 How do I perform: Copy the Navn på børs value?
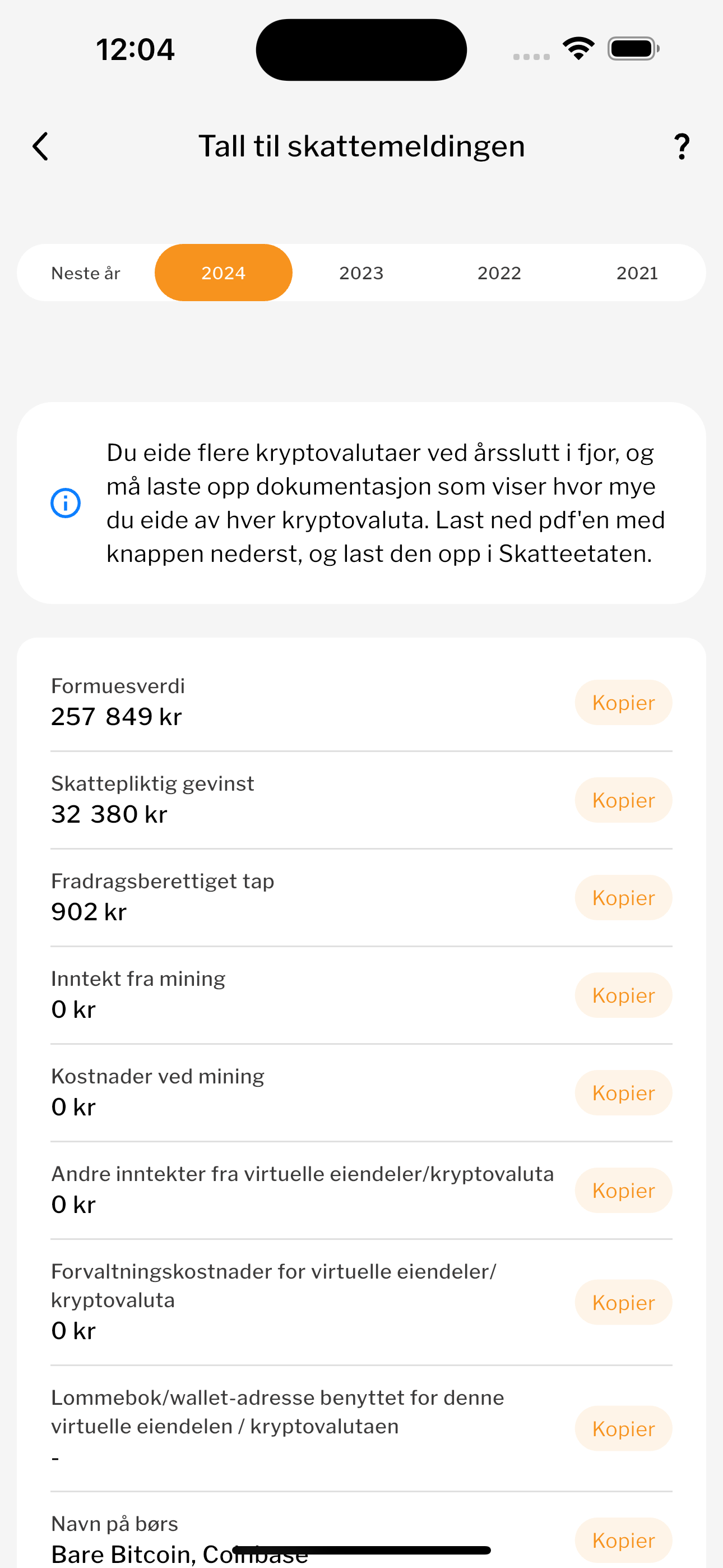tap(623, 1540)
